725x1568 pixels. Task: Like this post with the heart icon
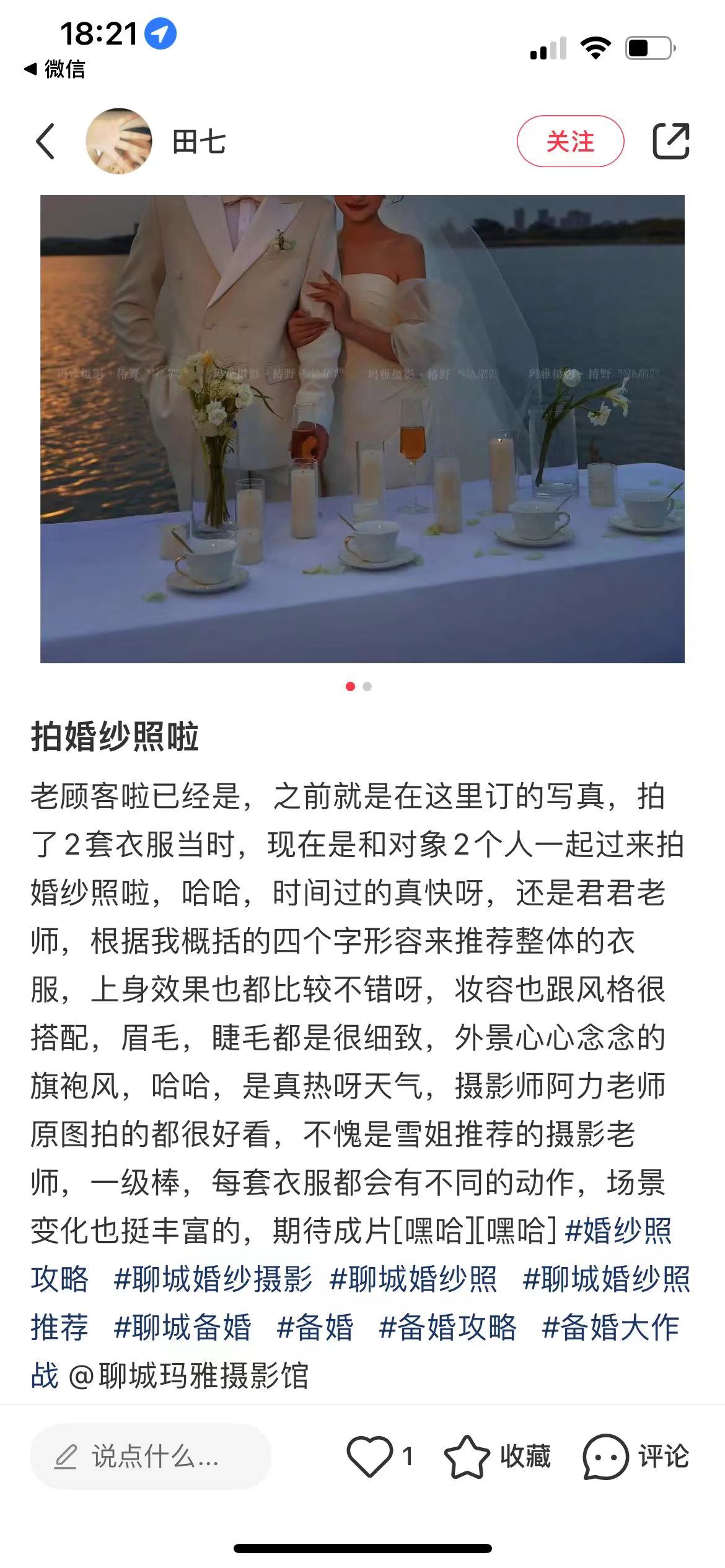(x=370, y=1457)
